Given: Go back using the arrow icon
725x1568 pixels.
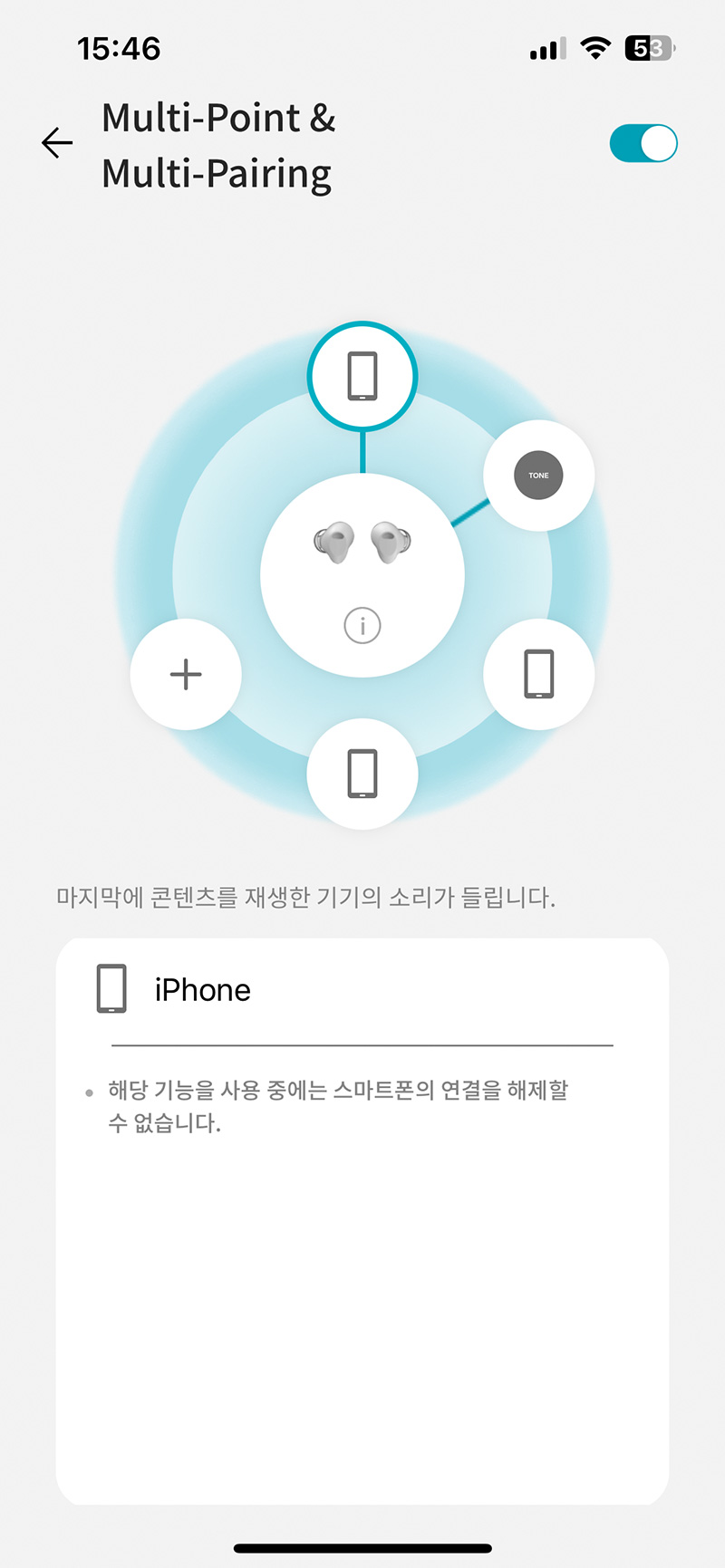Looking at the screenshot, I should [x=57, y=143].
